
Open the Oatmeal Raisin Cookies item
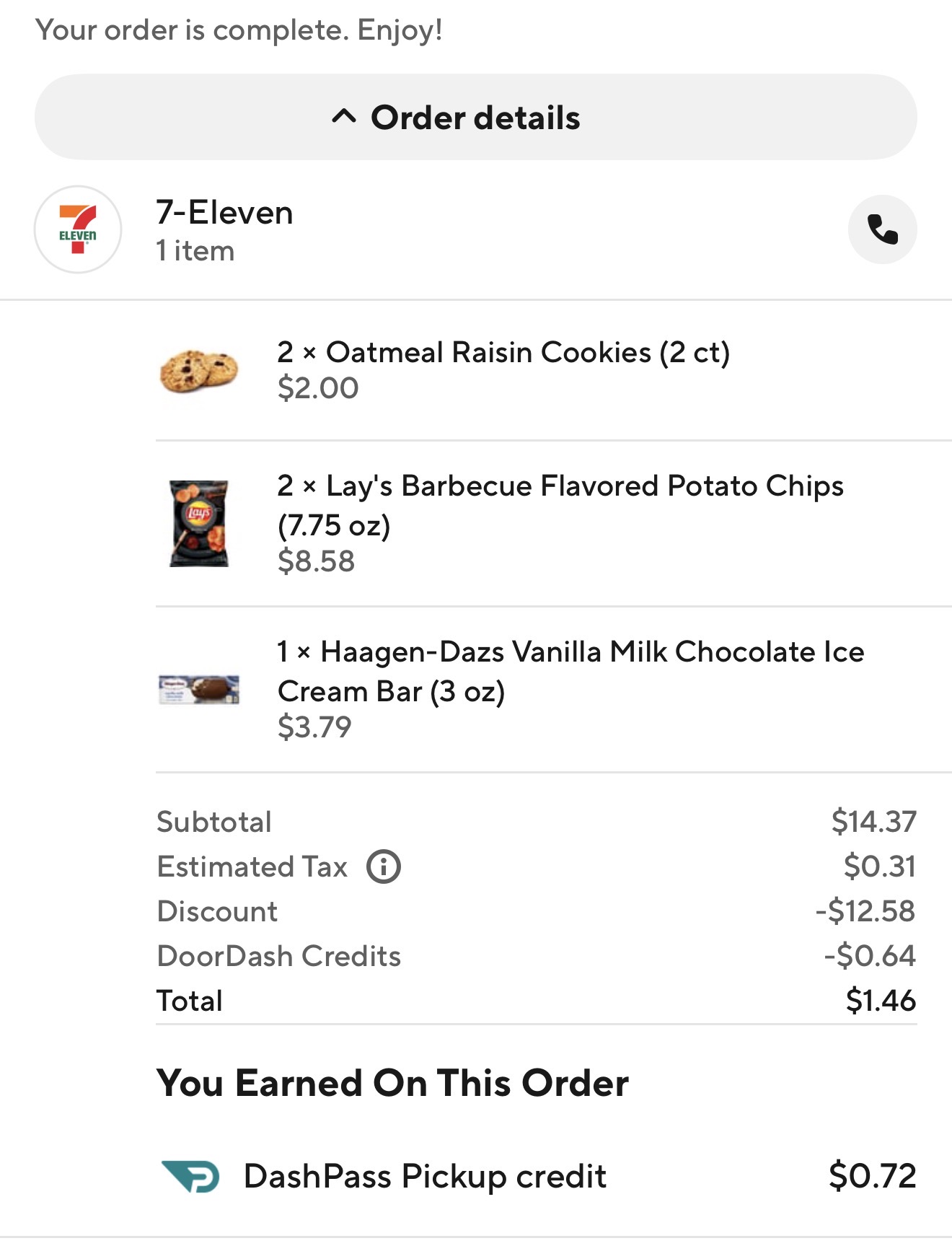[503, 353]
